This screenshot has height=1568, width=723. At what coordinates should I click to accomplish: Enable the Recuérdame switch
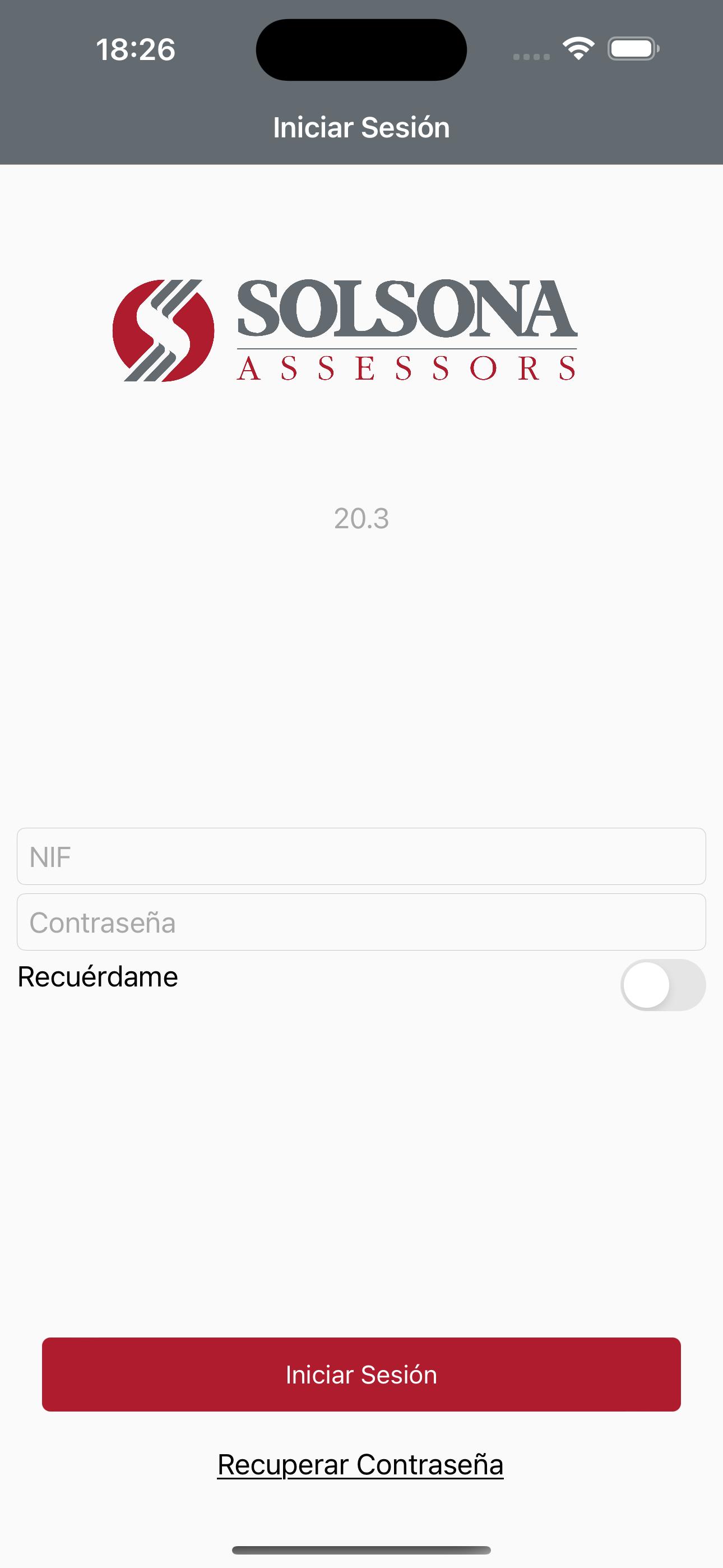[x=662, y=985]
